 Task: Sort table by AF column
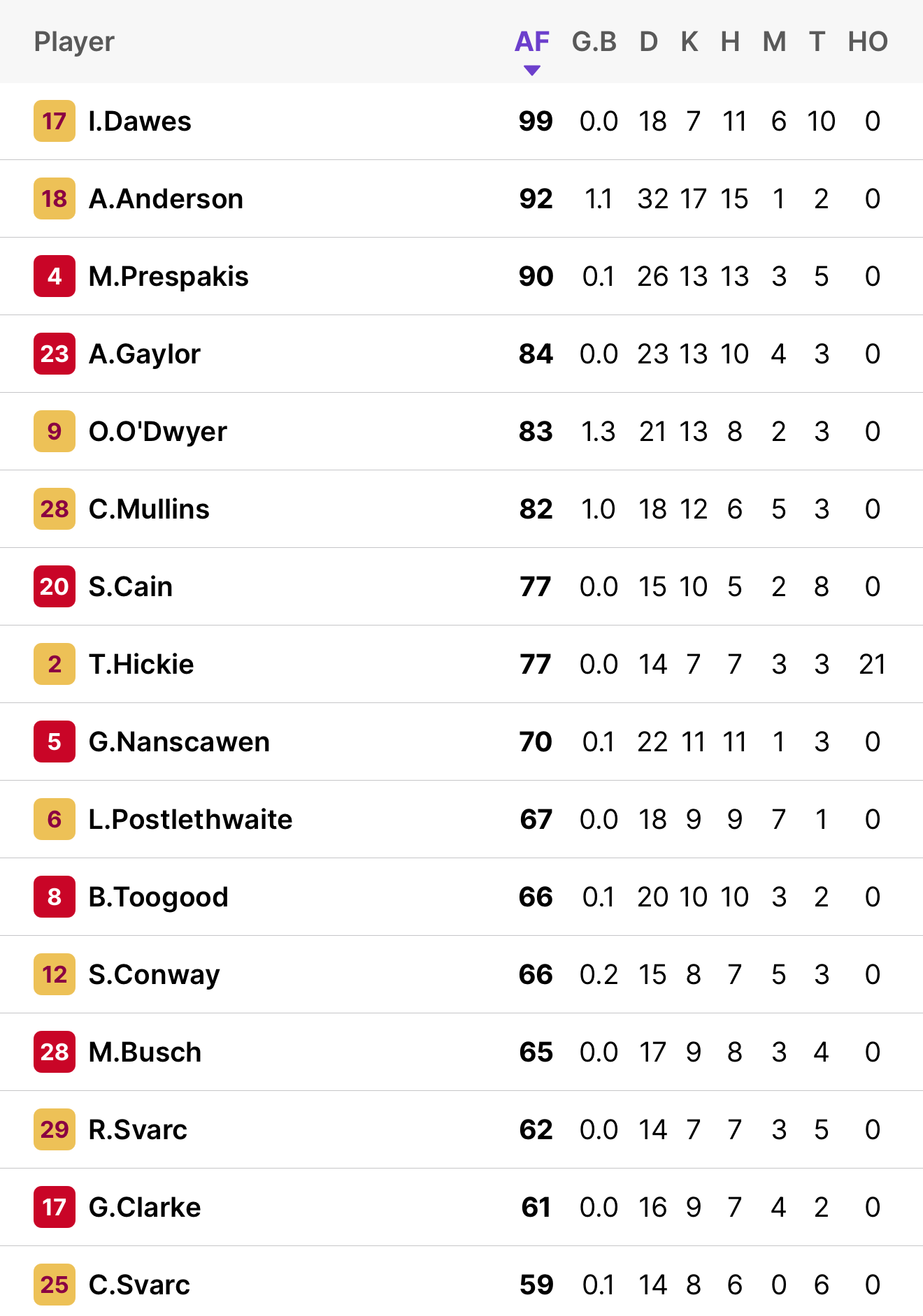pos(532,42)
